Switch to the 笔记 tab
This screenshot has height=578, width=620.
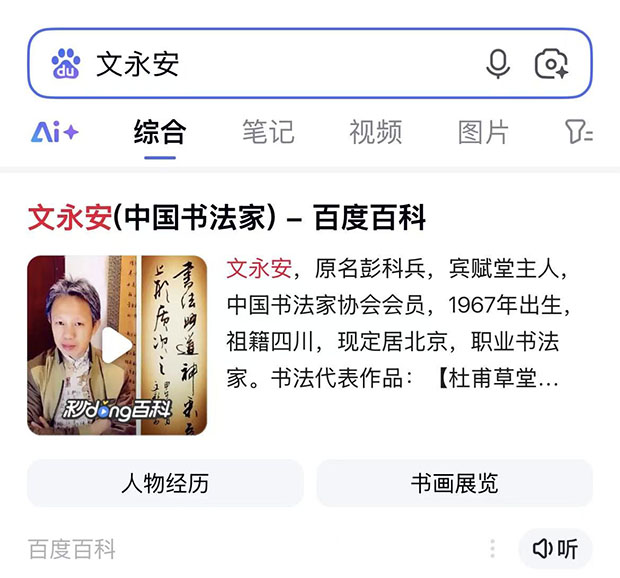268,132
